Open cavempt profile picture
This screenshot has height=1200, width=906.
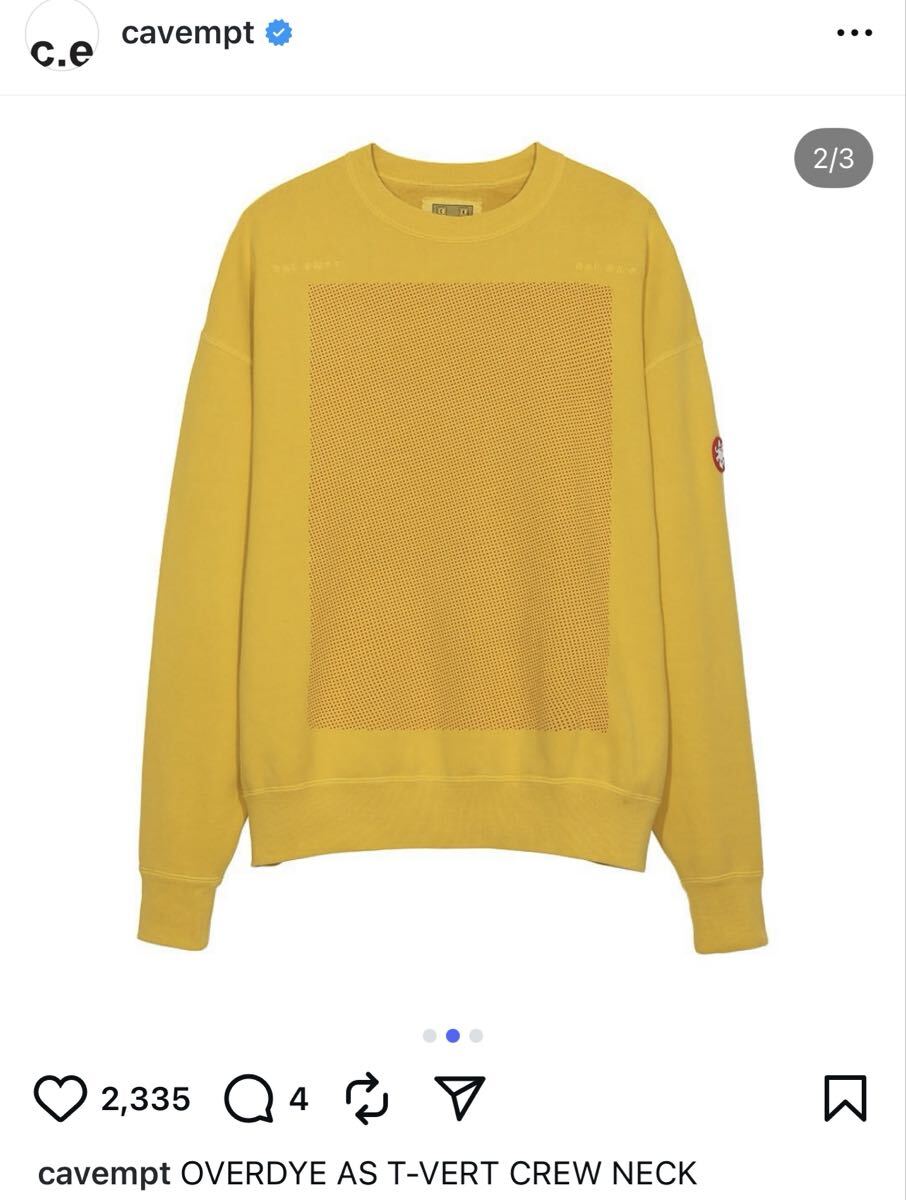coord(62,38)
